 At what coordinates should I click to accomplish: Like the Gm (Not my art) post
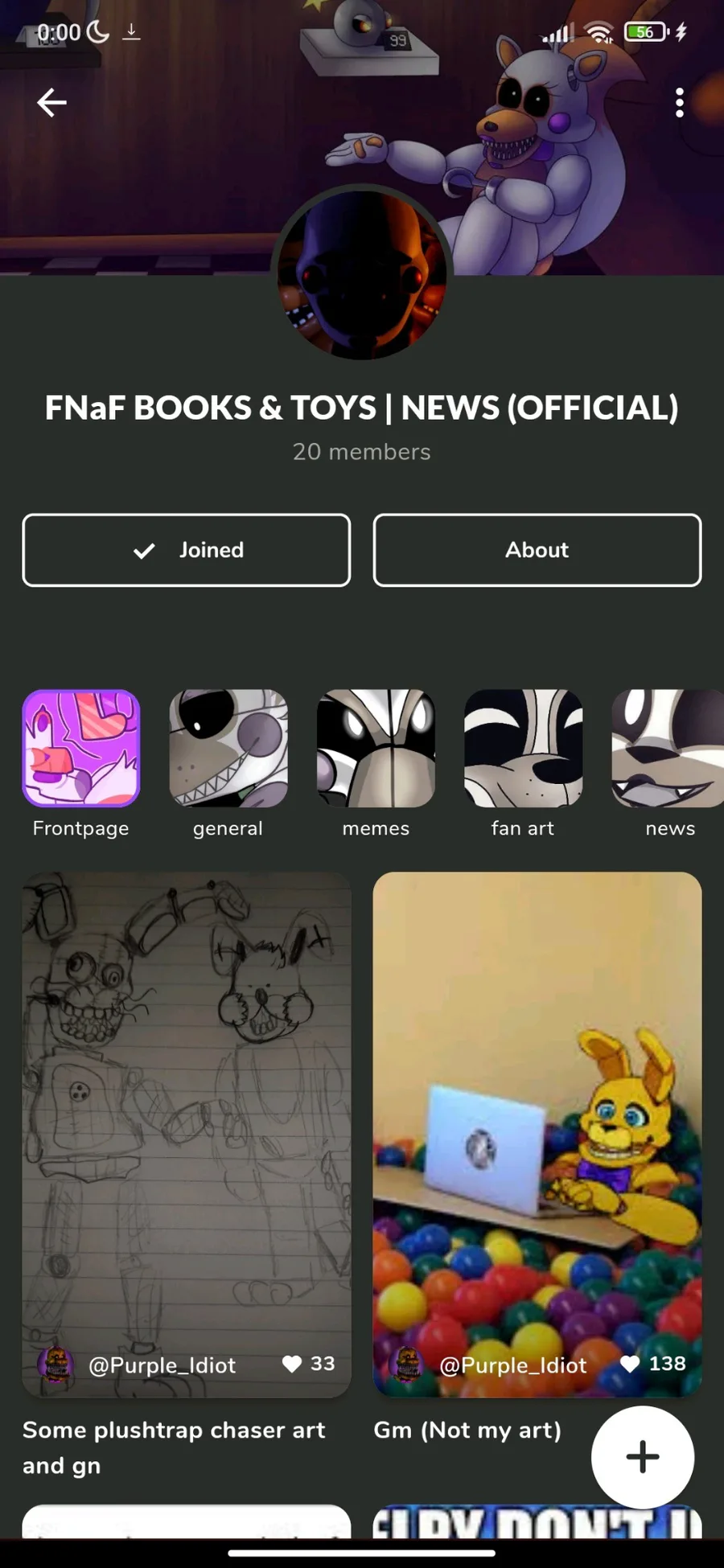coord(630,1364)
